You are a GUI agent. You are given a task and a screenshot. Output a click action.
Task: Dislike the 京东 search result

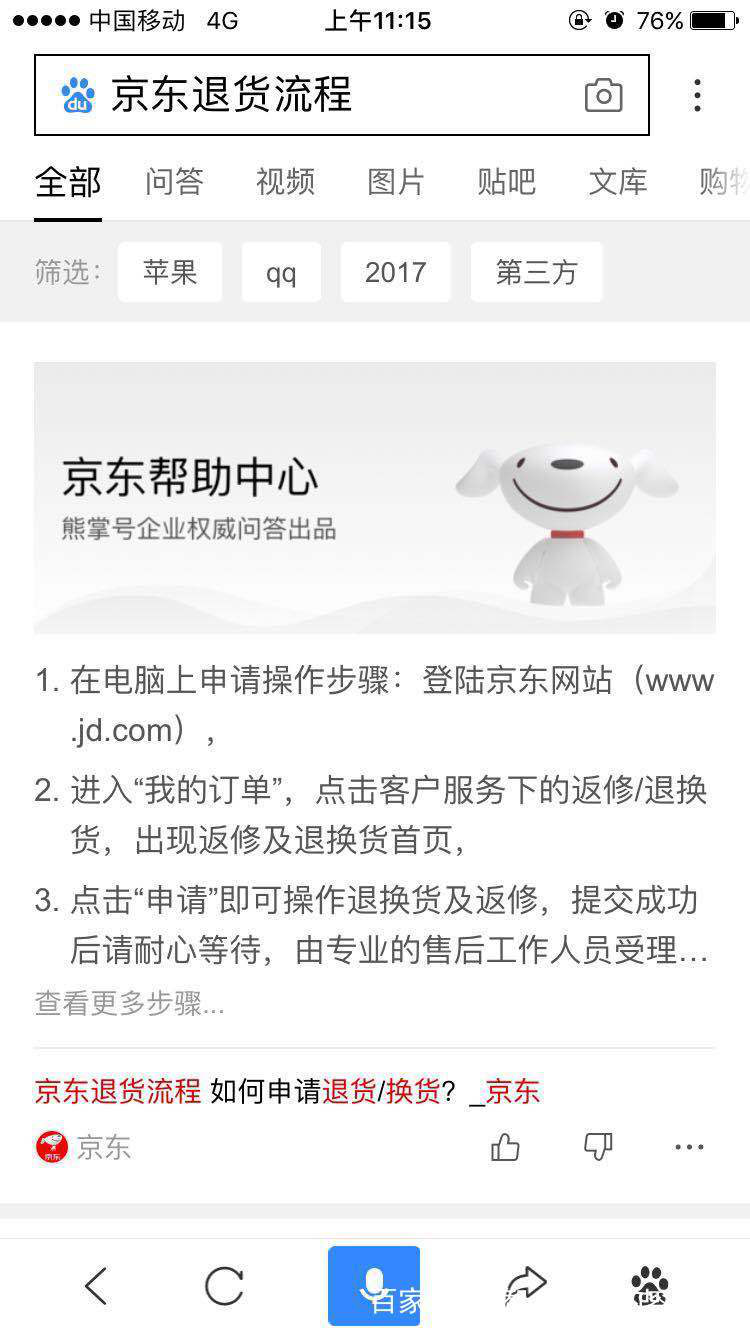coord(598,1147)
